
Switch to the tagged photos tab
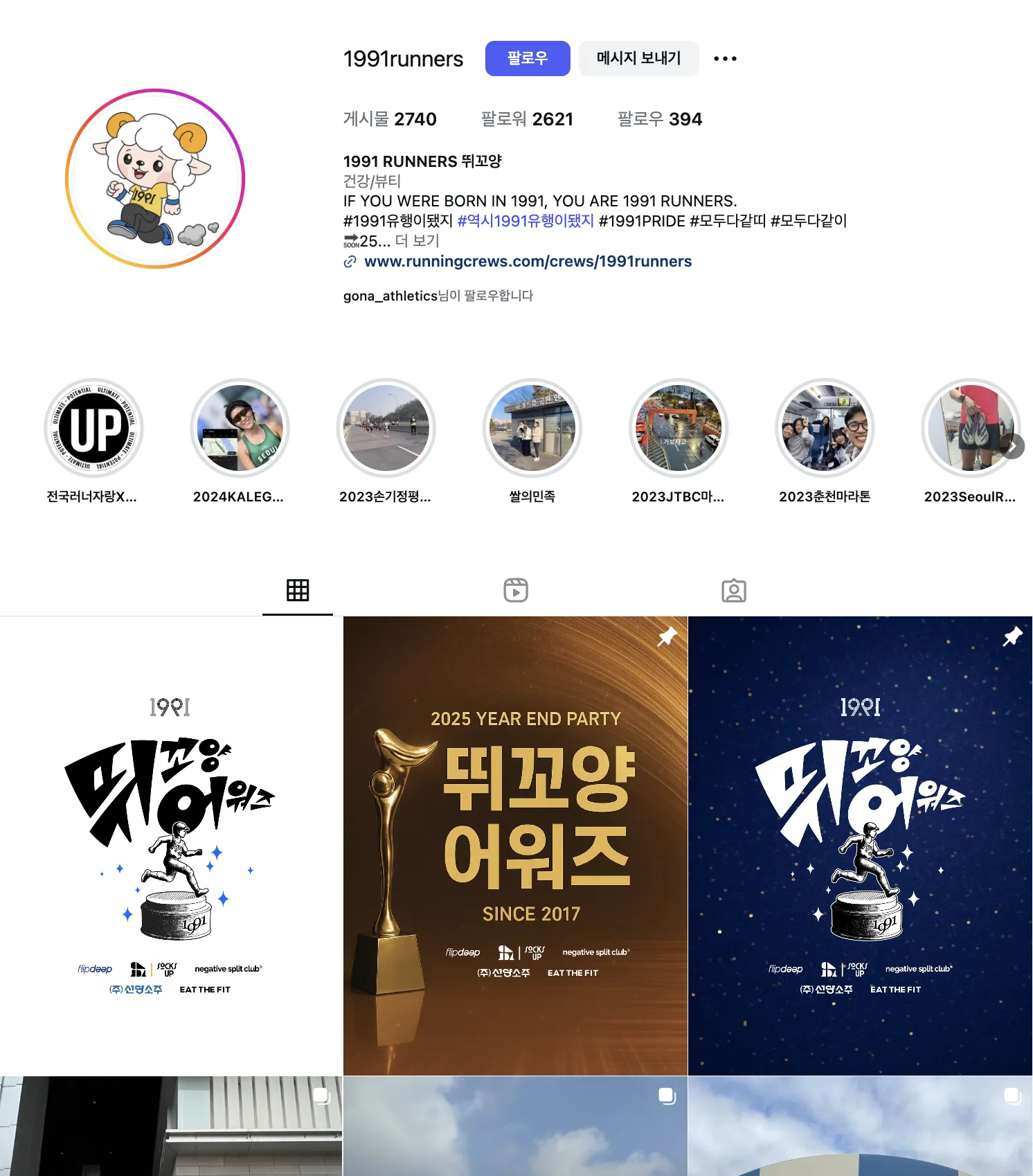point(733,590)
